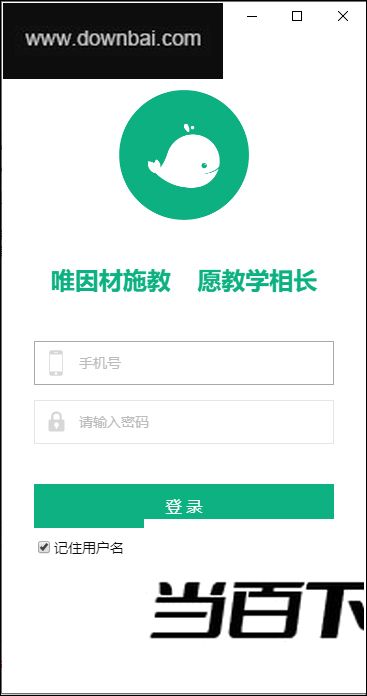The width and height of the screenshot is (367, 696).
Task: Uncheck the 记住用户名 checkbox
Action: (x=43, y=547)
